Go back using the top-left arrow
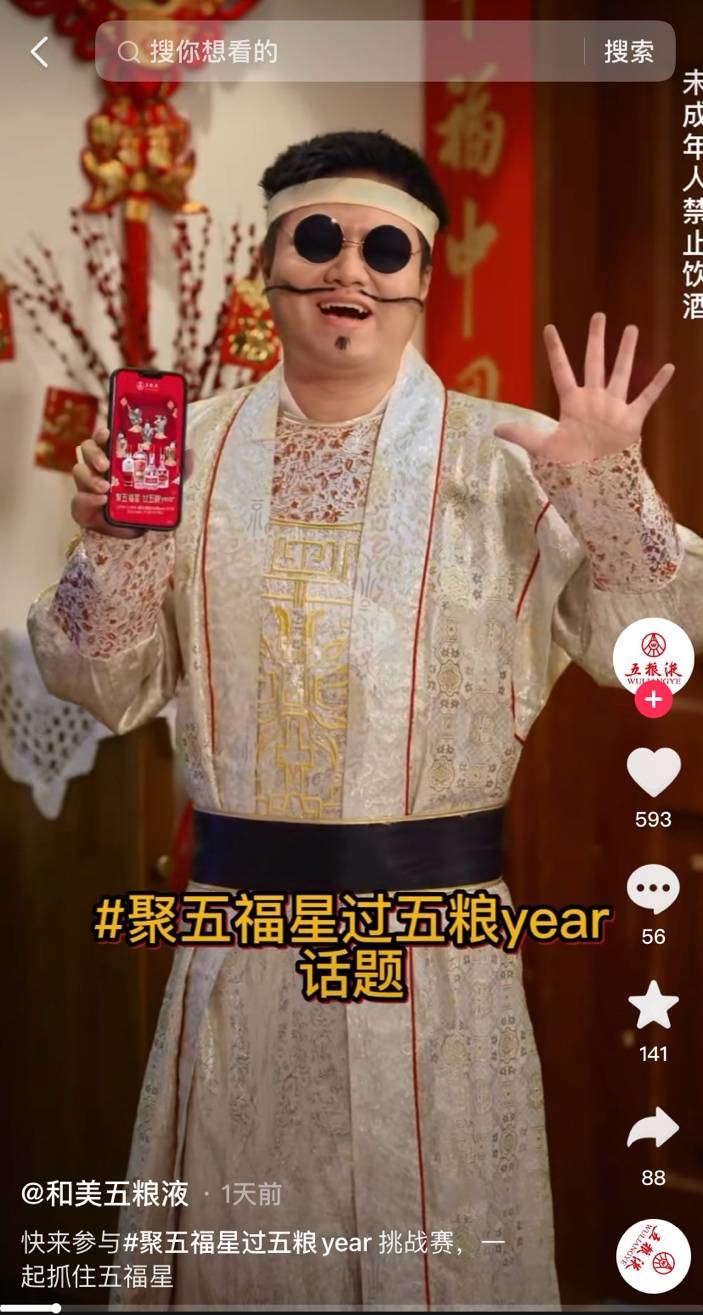703x1315 pixels. [x=39, y=52]
